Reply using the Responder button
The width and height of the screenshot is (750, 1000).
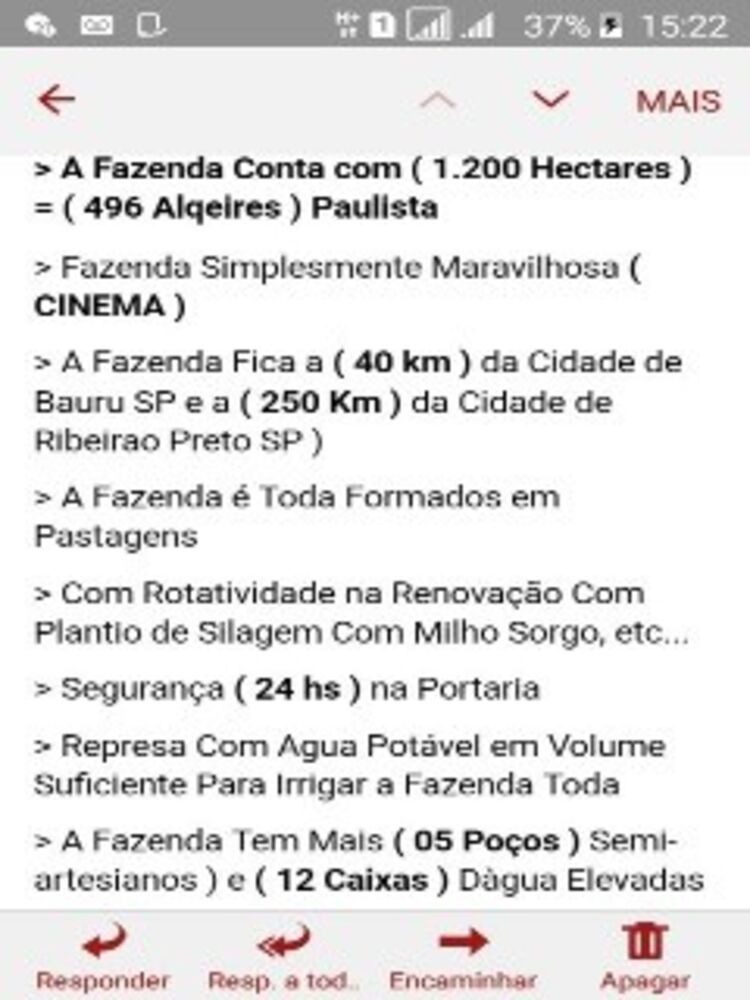click(103, 956)
